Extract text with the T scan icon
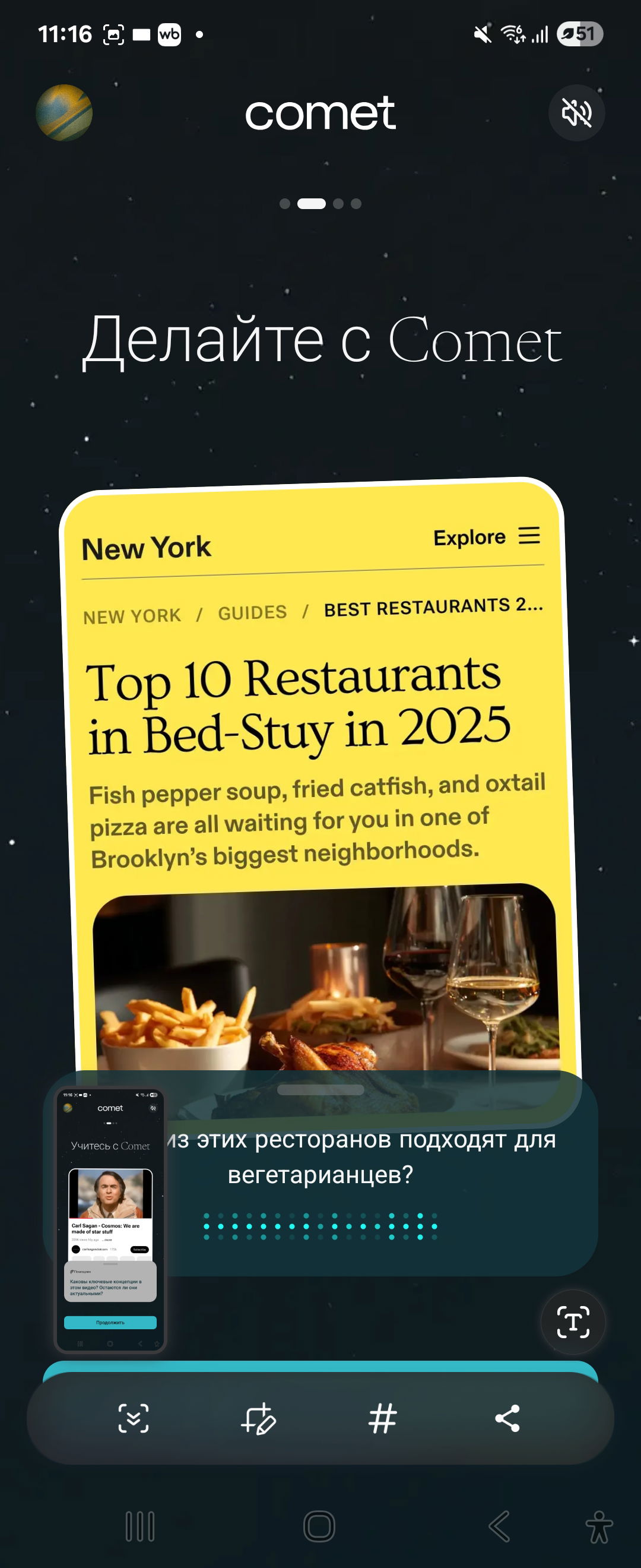641x1568 pixels. pos(572,1322)
